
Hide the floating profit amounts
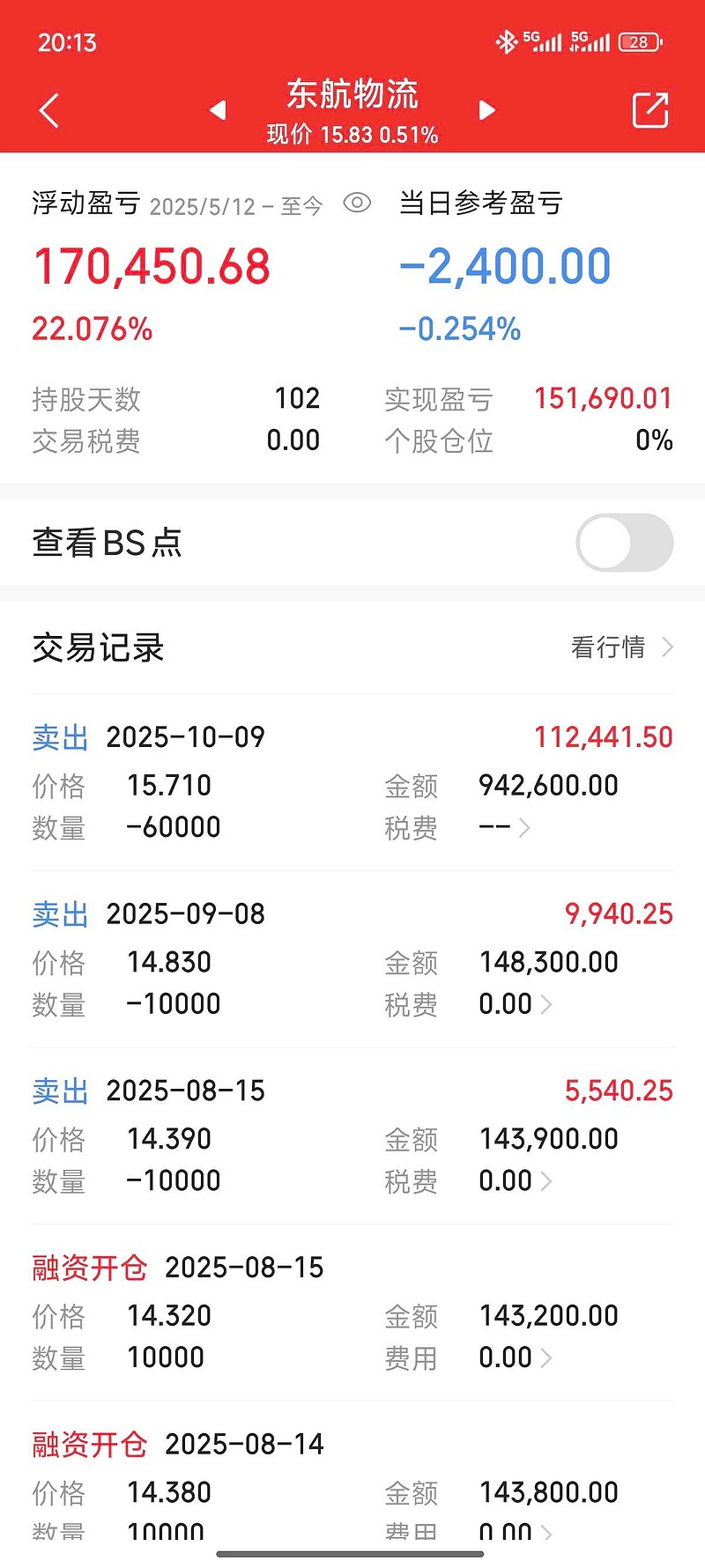pyautogui.click(x=357, y=203)
